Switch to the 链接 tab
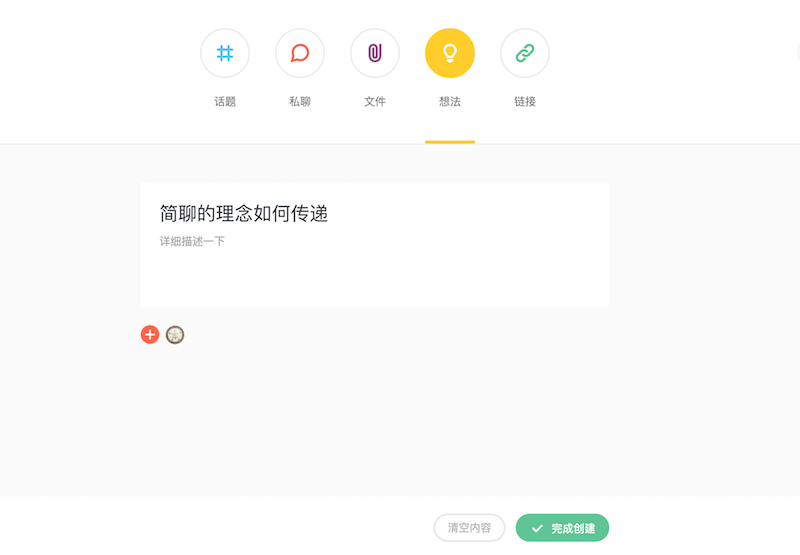Image resolution: width=800 pixels, height=555 pixels. pyautogui.click(x=525, y=54)
